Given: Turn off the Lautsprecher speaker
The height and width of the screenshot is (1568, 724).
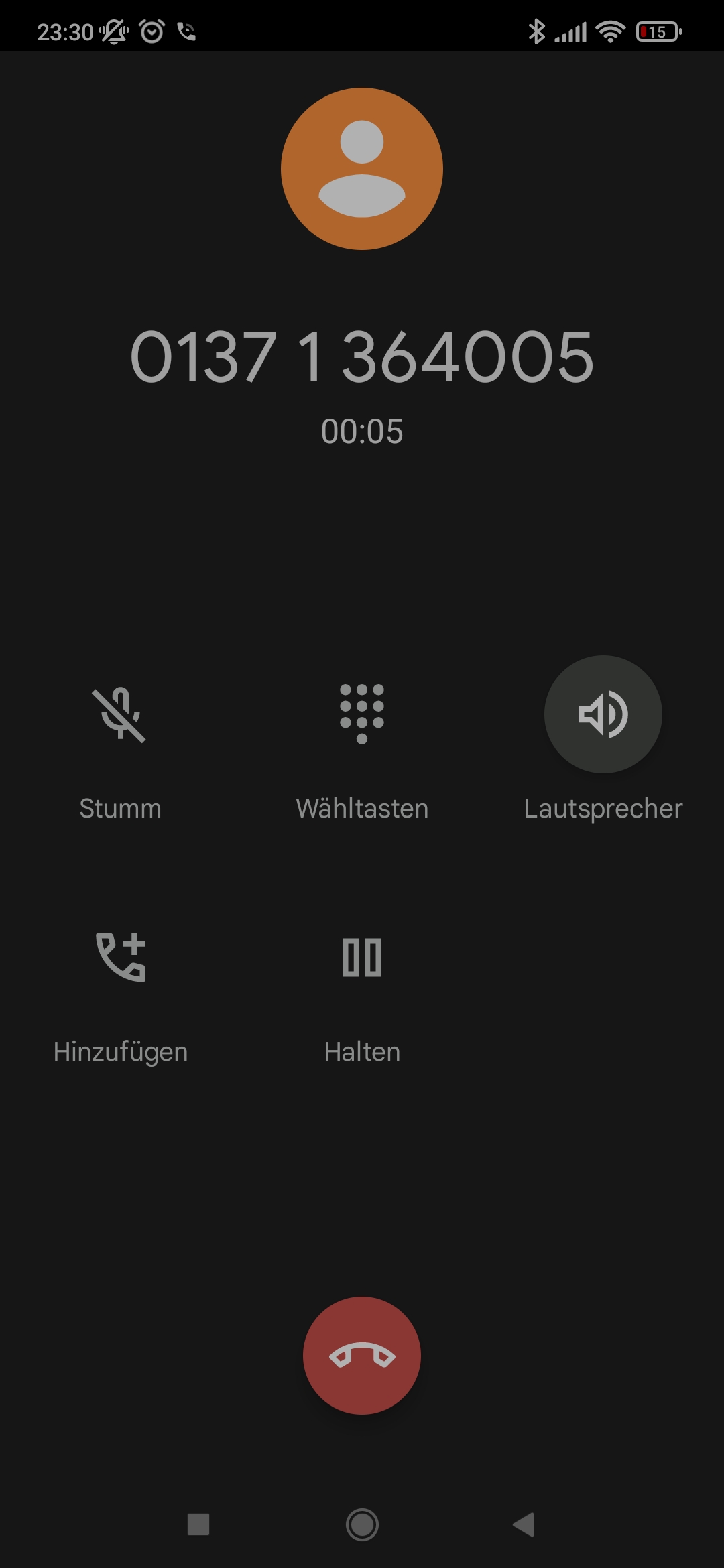Looking at the screenshot, I should [603, 715].
